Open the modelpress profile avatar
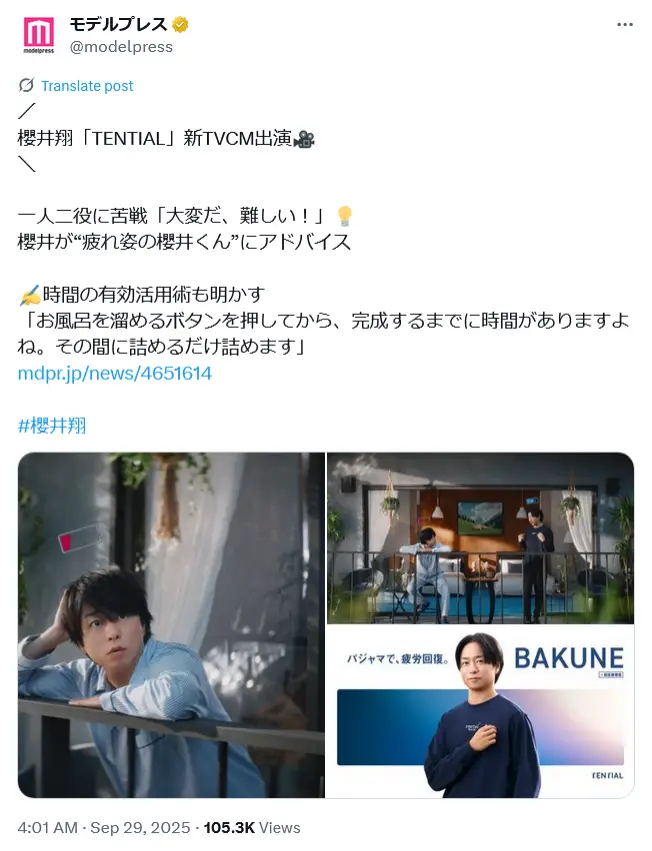 point(39,35)
